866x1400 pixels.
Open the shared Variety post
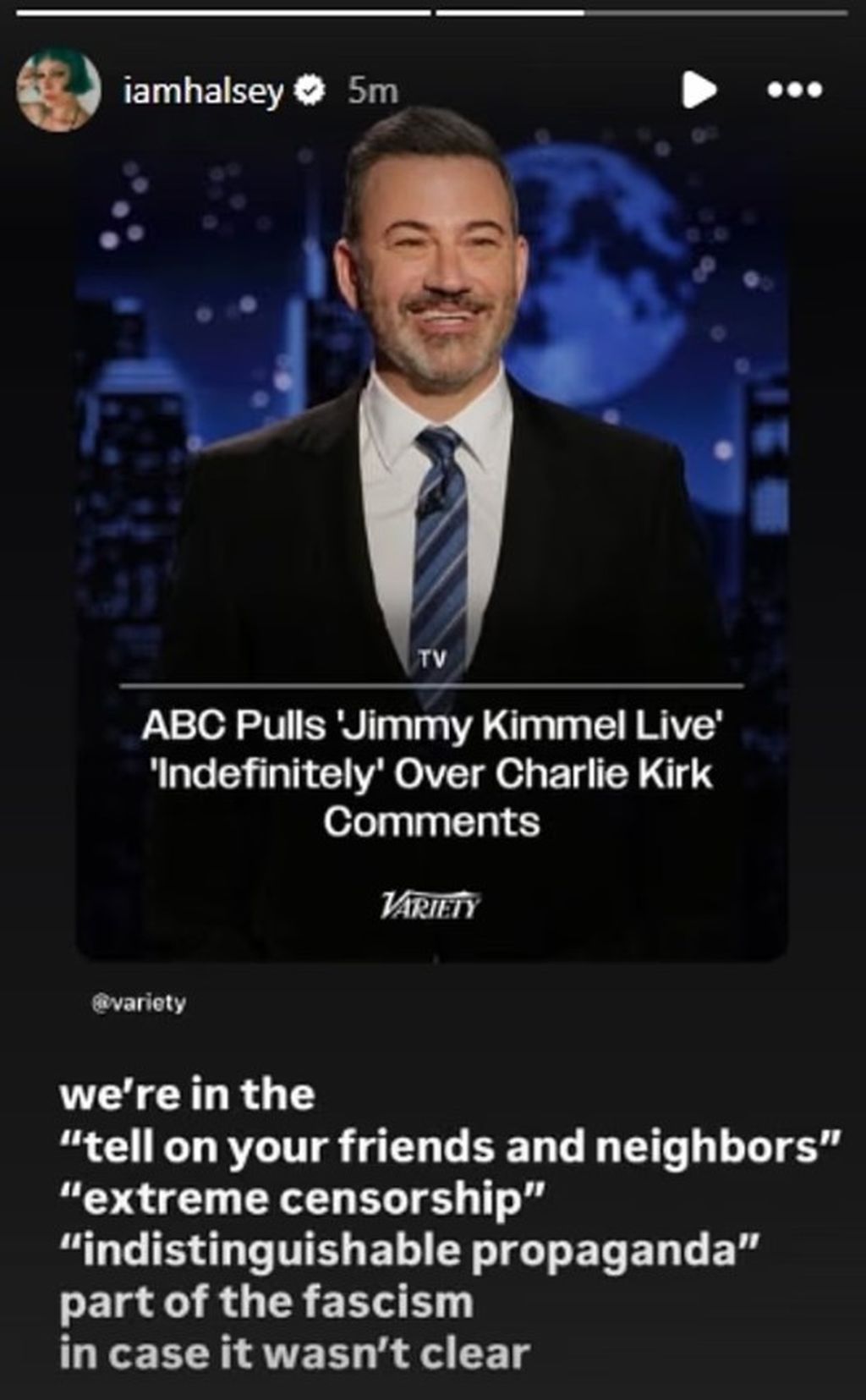point(432,541)
